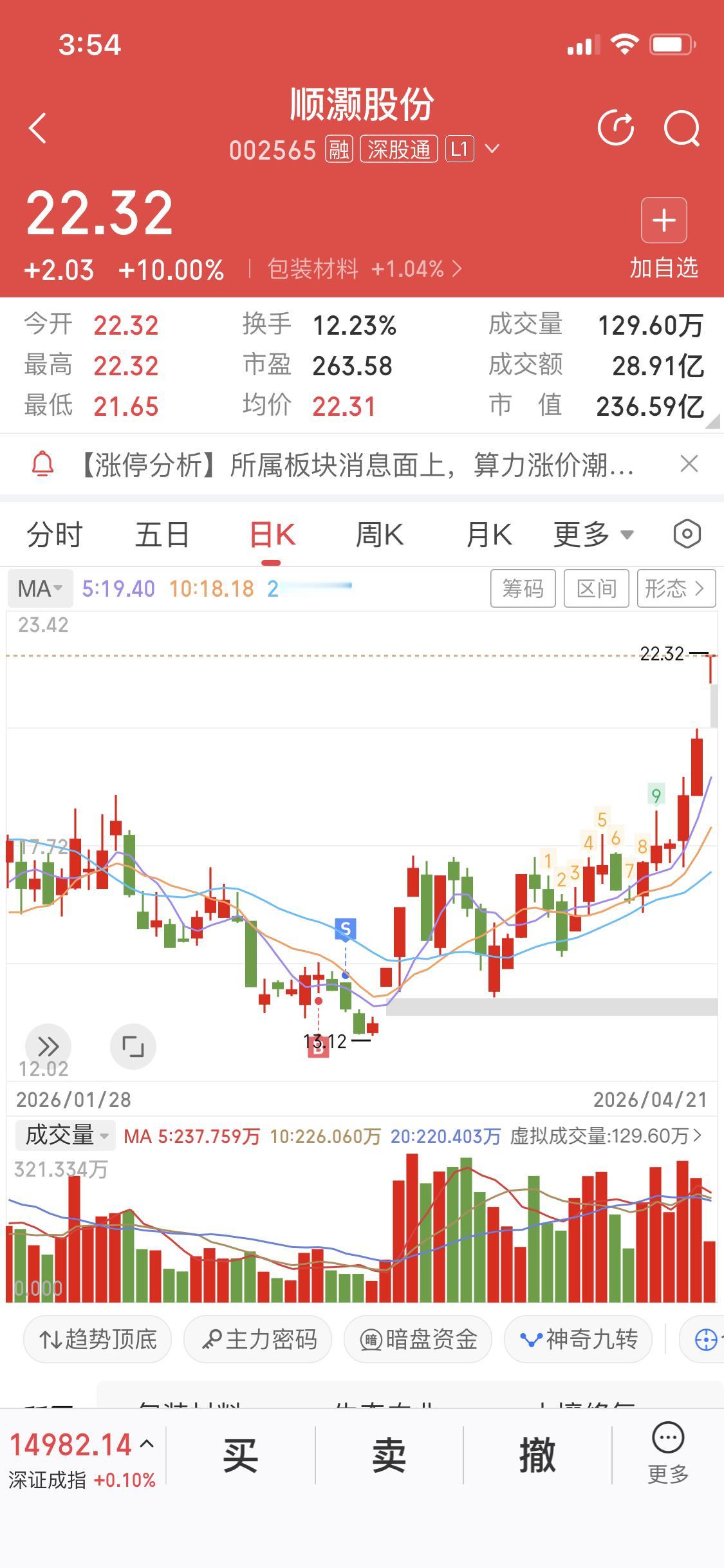Switch to the 周K chart tab
Screen dimensions: 724x1568
[379, 534]
